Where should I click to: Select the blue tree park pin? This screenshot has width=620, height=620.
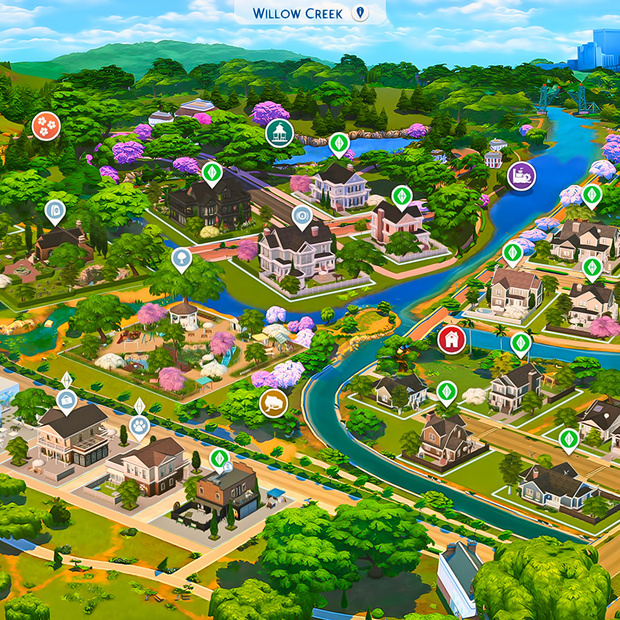(x=182, y=260)
